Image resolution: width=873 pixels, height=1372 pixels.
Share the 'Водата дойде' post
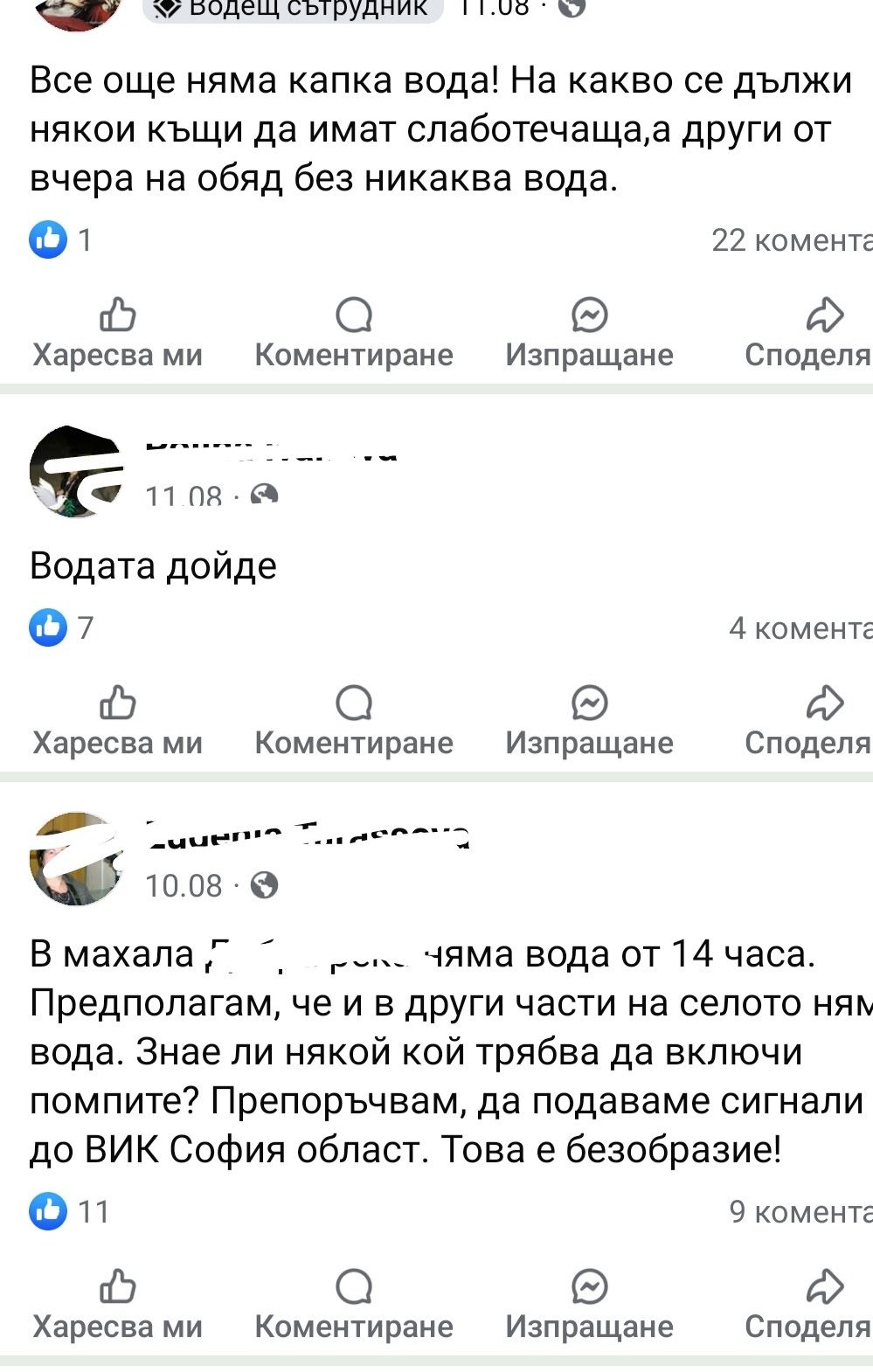(809, 722)
